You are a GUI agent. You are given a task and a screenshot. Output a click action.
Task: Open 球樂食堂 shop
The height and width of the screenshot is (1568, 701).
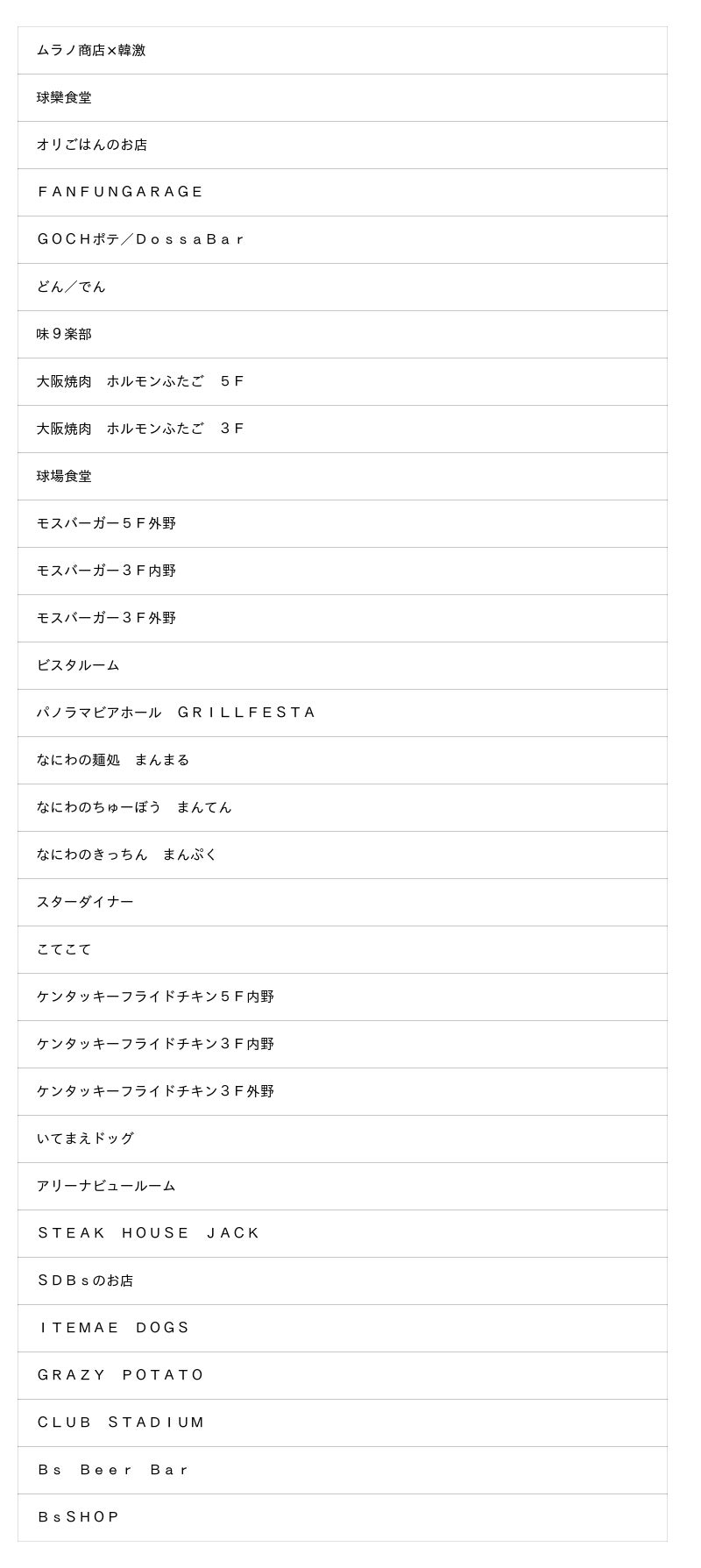pos(342,98)
